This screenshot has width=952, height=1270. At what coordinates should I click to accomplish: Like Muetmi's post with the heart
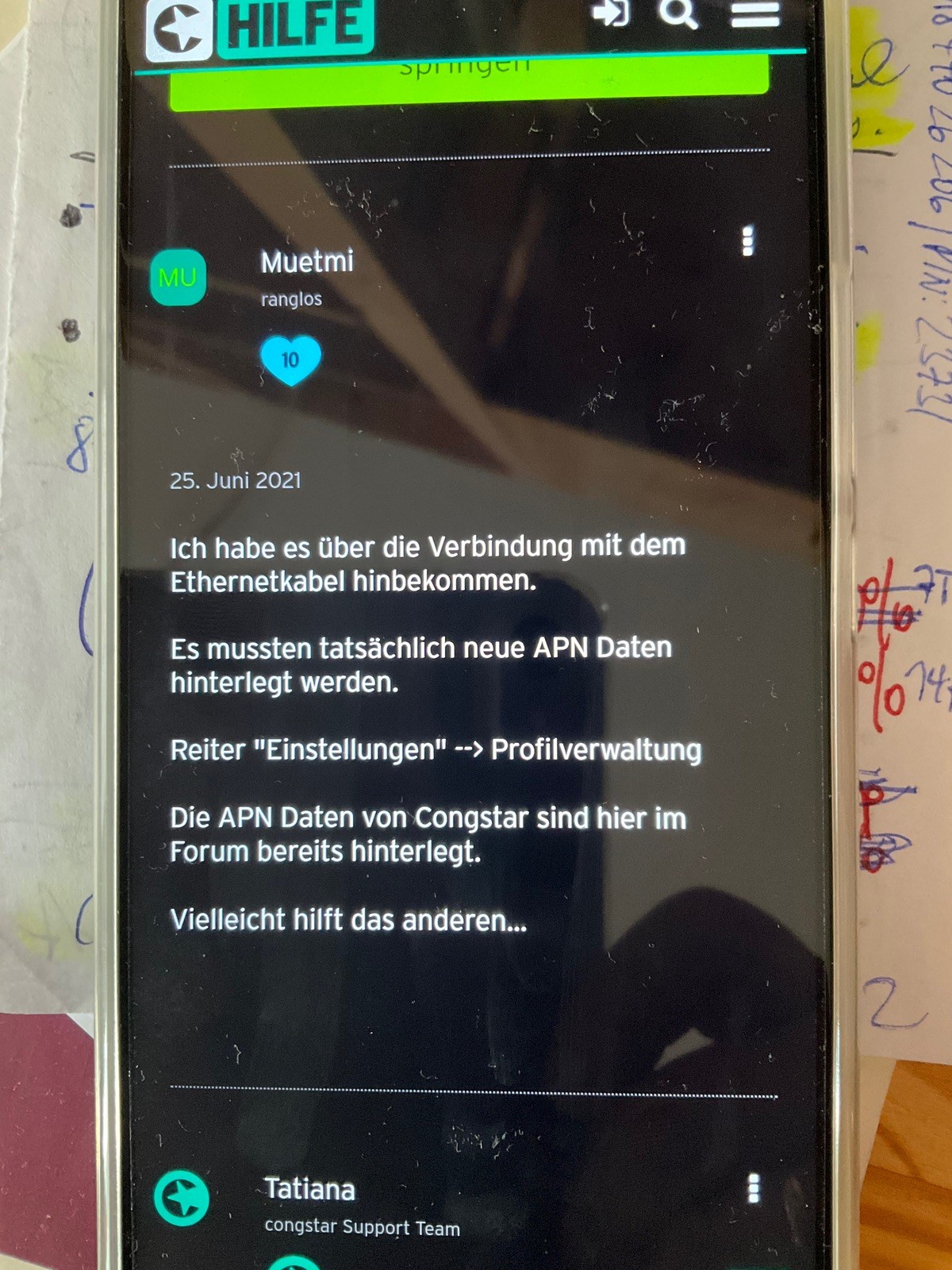(290, 360)
